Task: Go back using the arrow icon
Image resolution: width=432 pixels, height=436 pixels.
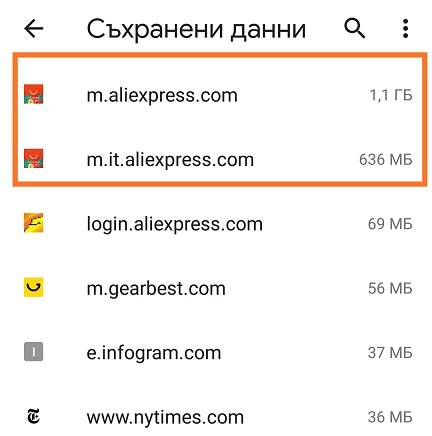Action: pyautogui.click(x=34, y=29)
